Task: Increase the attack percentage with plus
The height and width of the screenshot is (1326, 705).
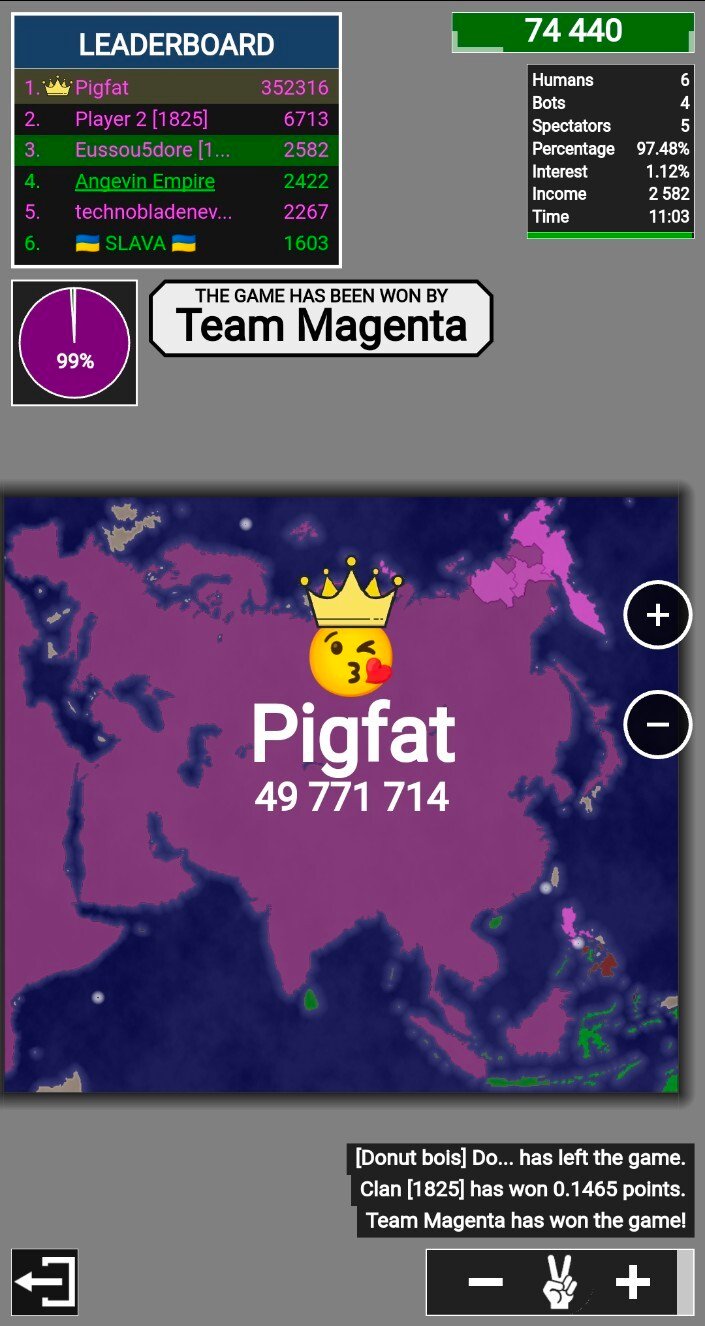Action: pos(632,1282)
